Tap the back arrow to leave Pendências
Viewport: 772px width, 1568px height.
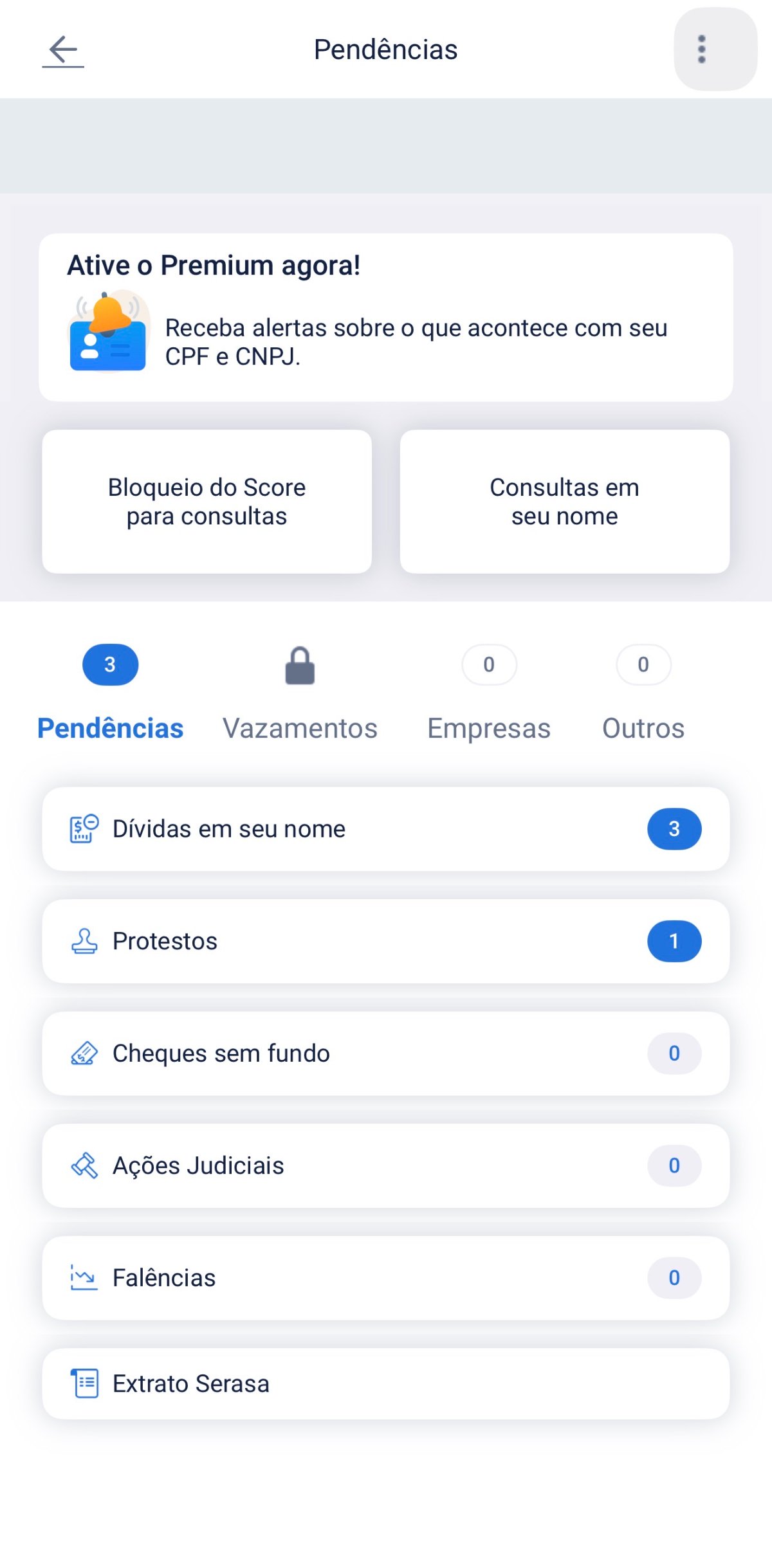(x=62, y=49)
